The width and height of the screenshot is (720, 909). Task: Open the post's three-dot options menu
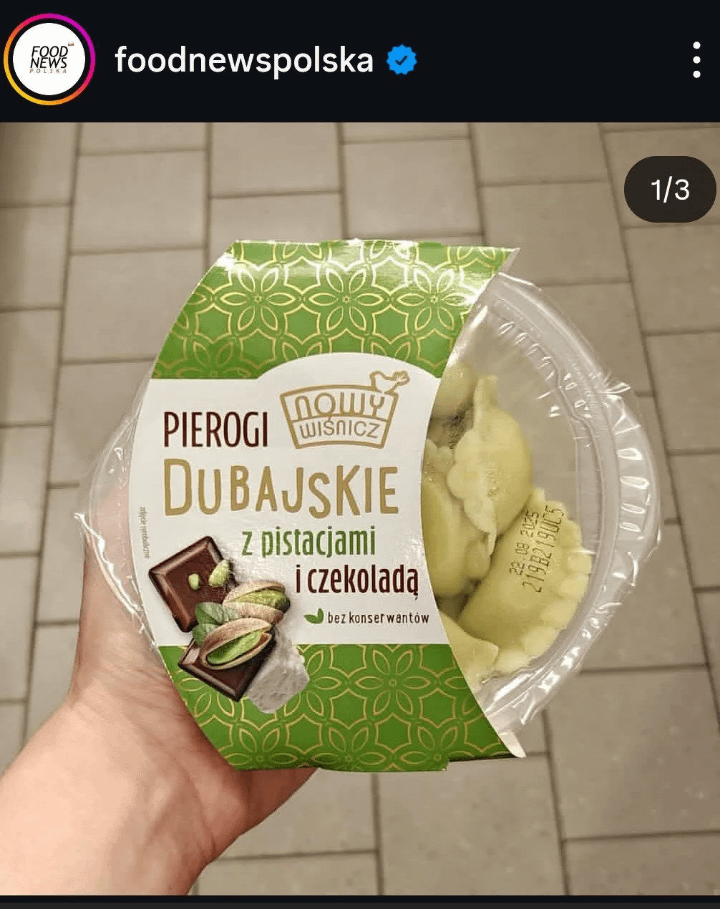coord(696,60)
